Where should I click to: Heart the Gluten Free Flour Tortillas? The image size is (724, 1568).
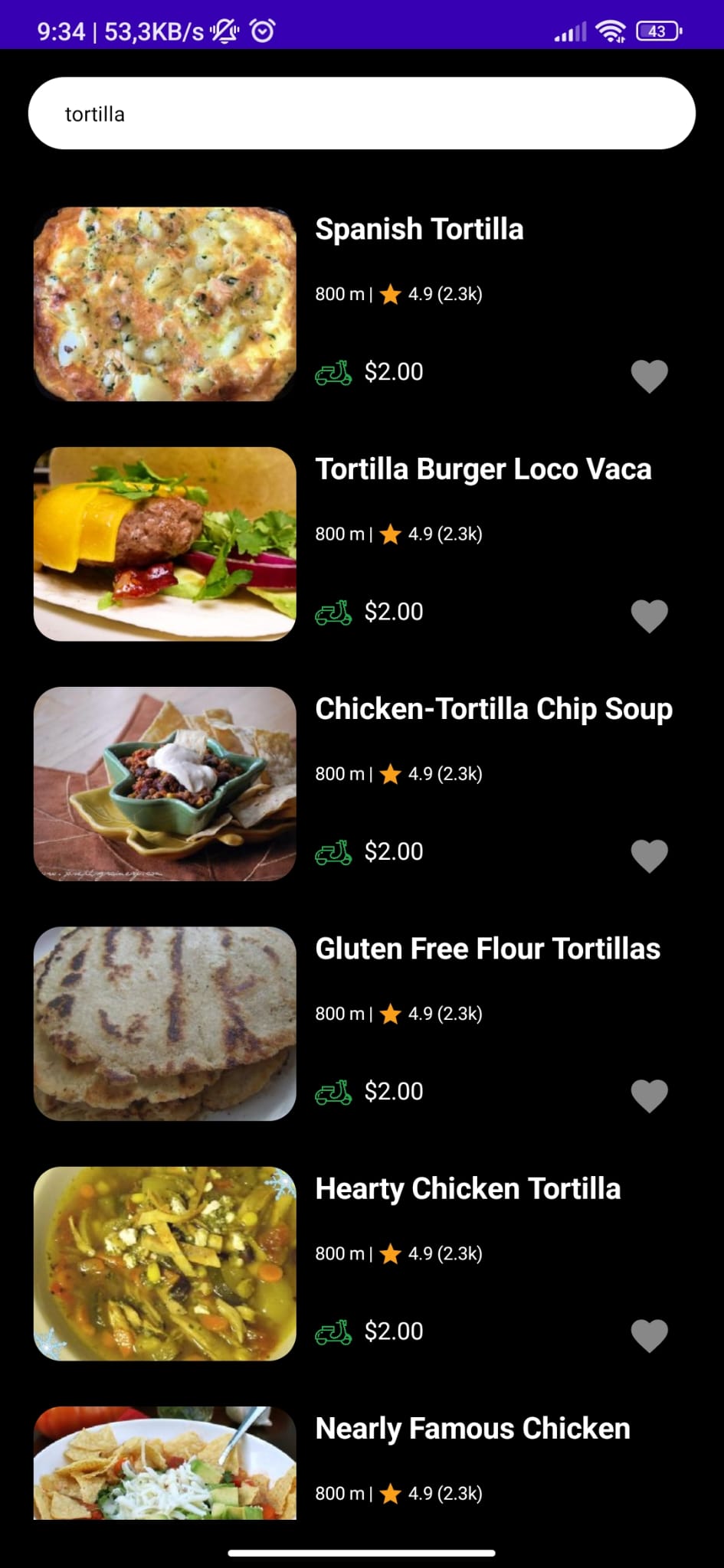pyautogui.click(x=649, y=1095)
